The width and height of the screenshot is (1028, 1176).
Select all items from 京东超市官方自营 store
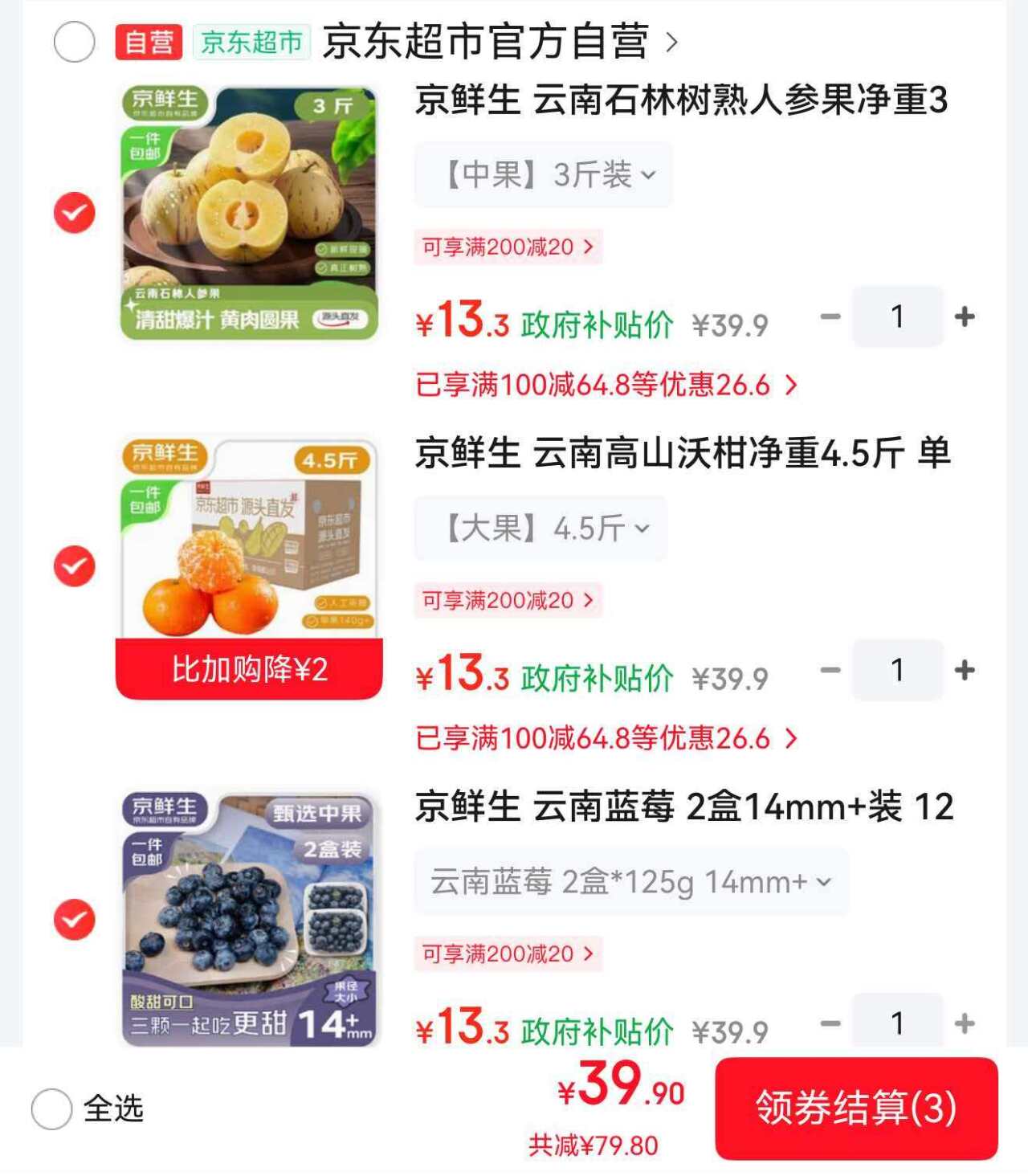(74, 42)
